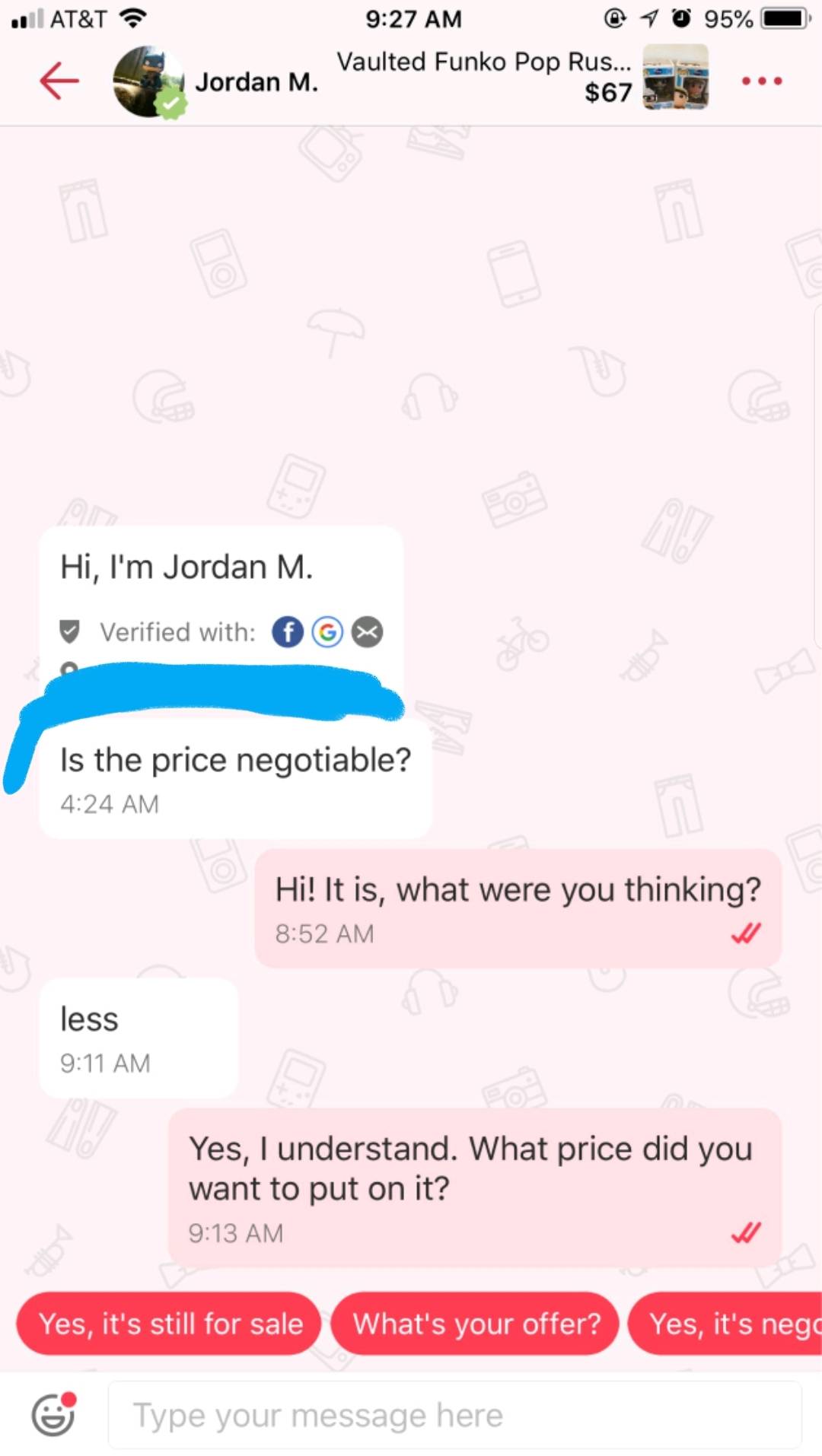Open the emoji picker smiley icon
Image resolution: width=822 pixels, height=1456 pixels.
click(x=53, y=1415)
